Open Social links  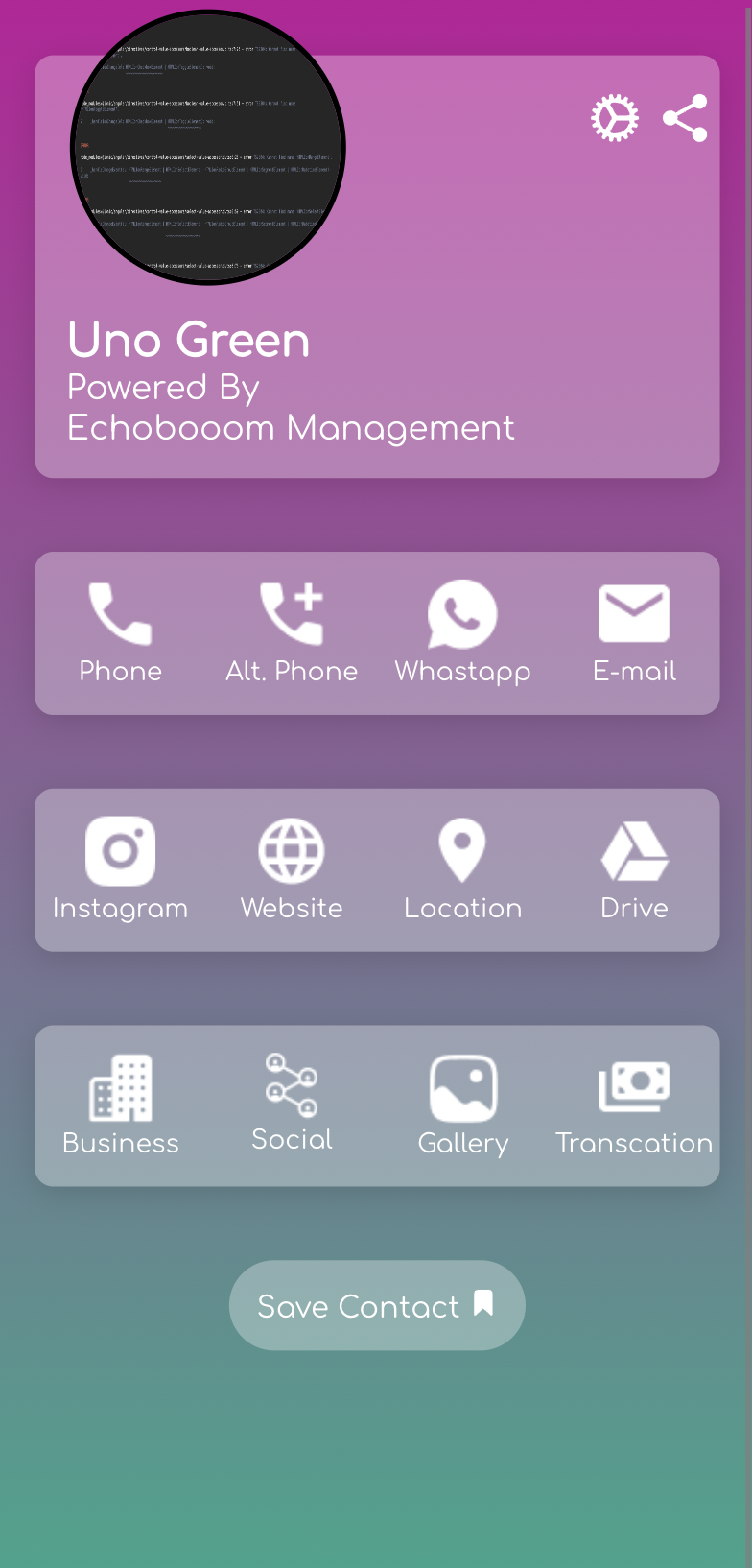click(x=292, y=1104)
